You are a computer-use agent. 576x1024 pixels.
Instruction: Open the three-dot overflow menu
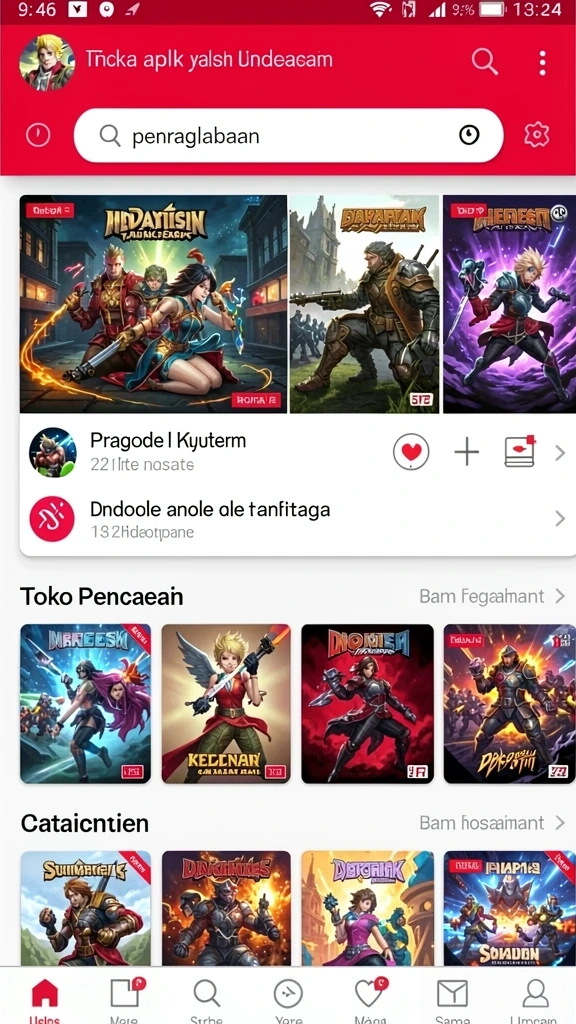(x=542, y=63)
